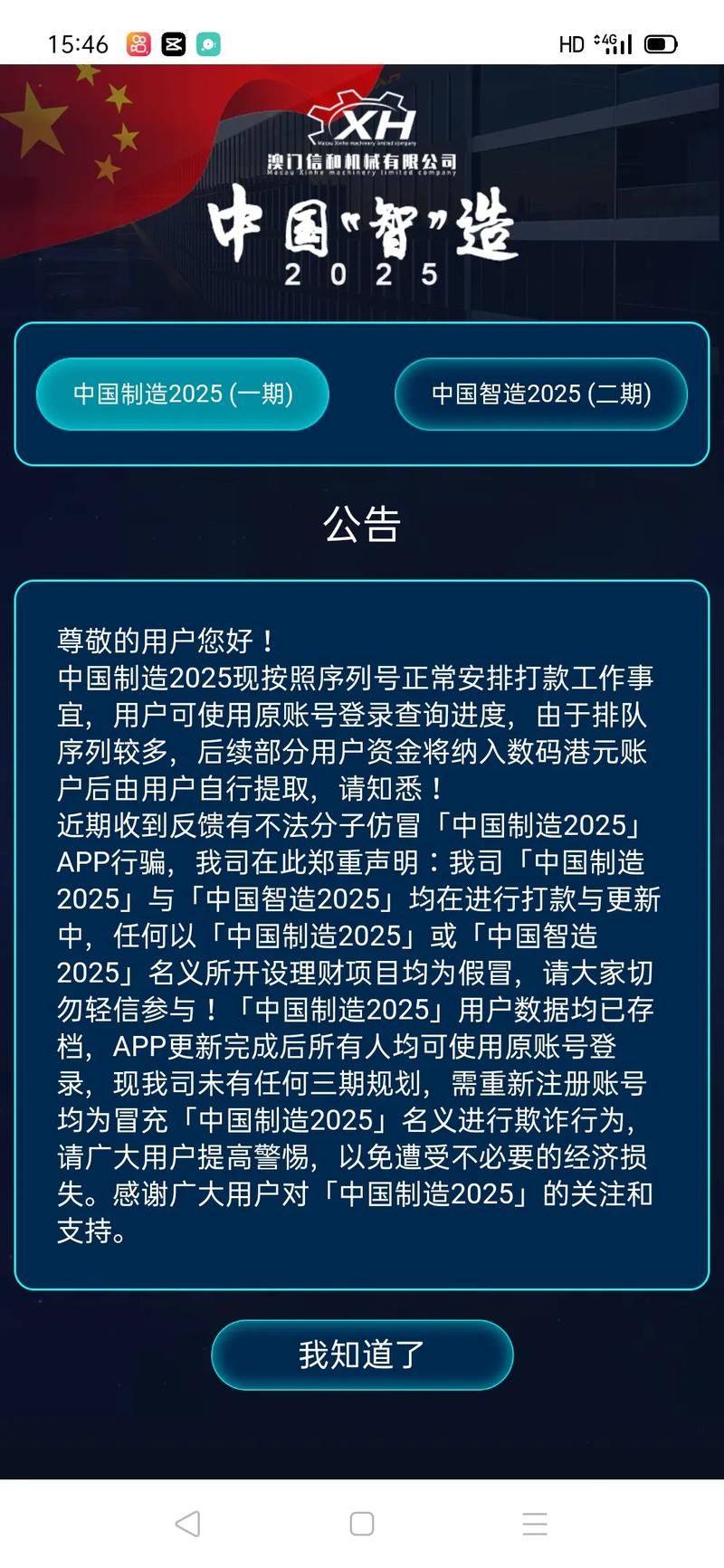
Task: Return to the home screen
Action: pos(362,1524)
